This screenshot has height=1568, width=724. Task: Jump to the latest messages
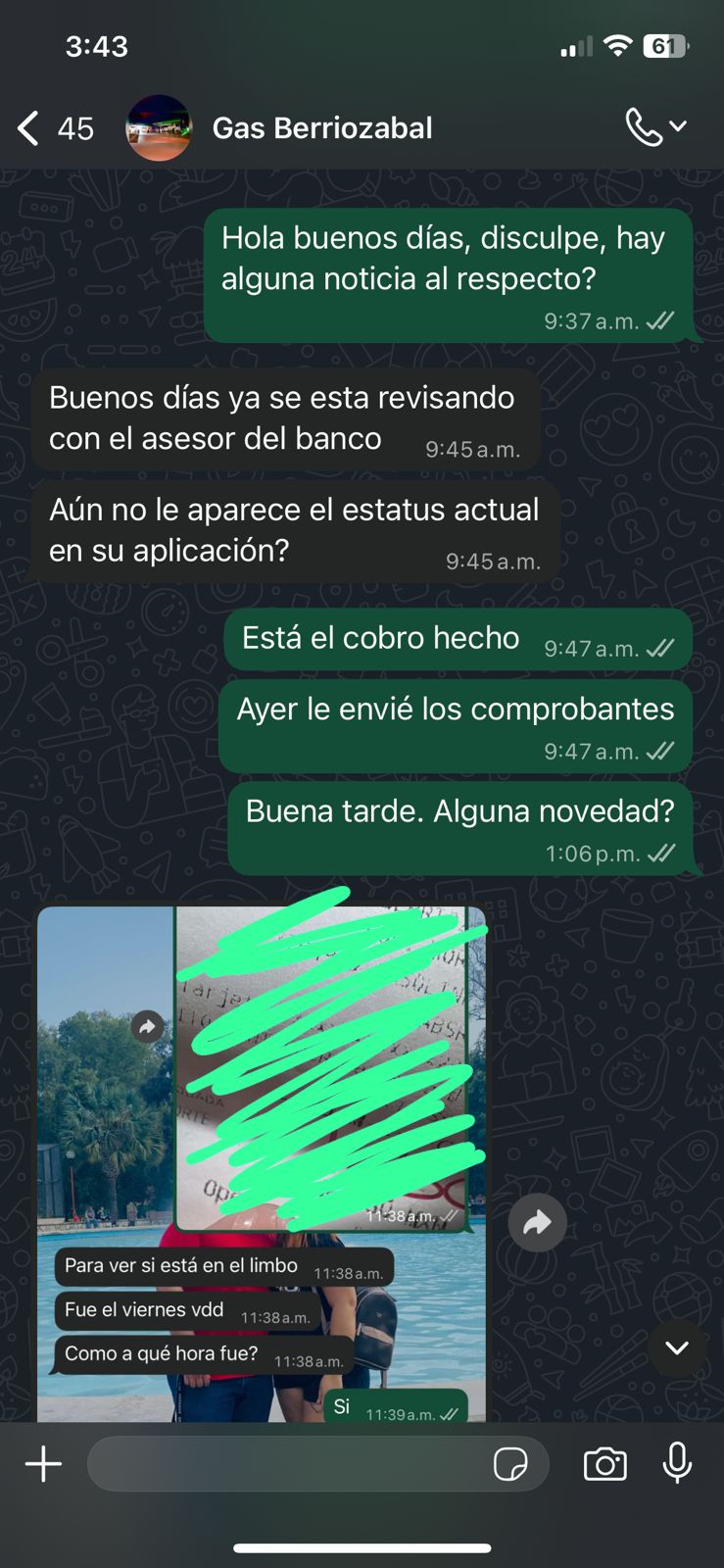[676, 1347]
